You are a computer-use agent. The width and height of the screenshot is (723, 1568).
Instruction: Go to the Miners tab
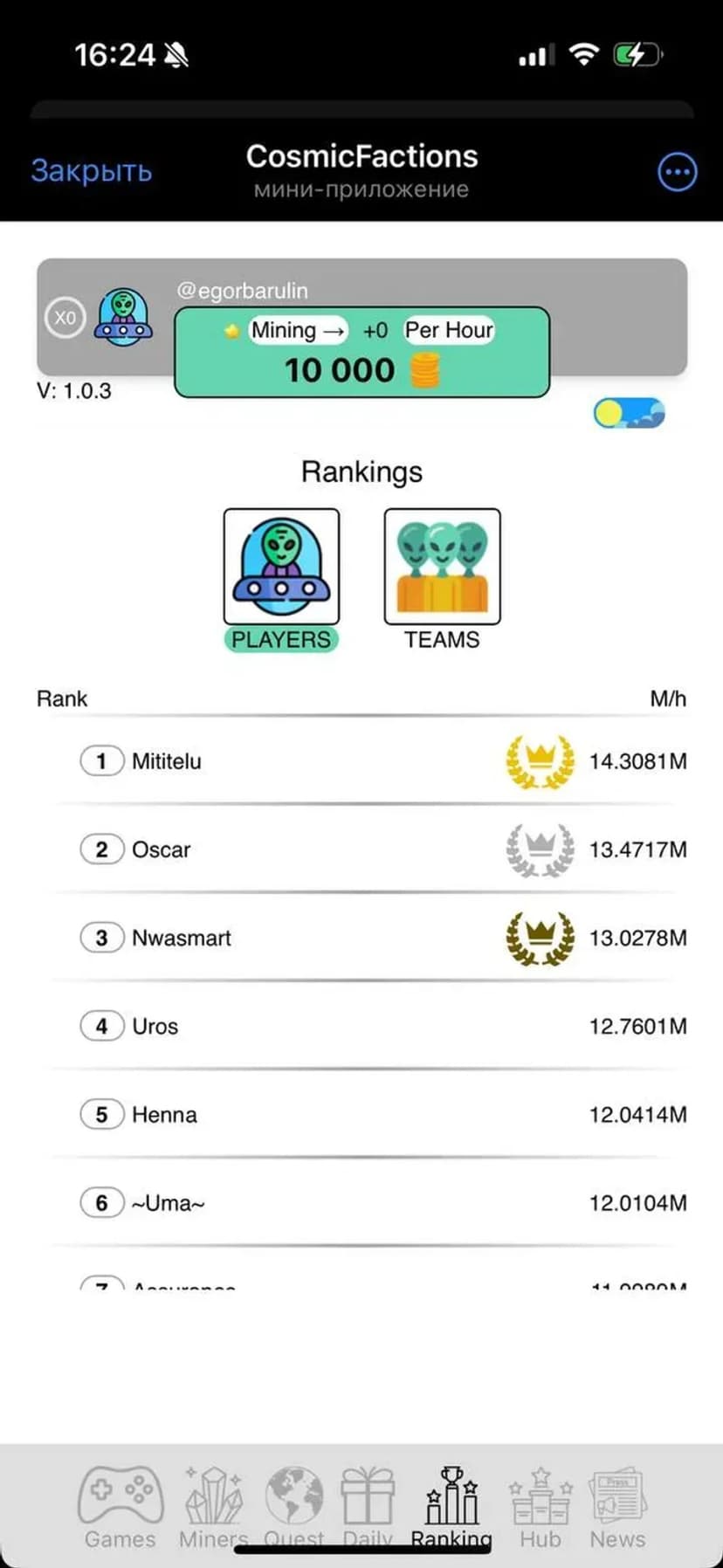click(x=213, y=1505)
